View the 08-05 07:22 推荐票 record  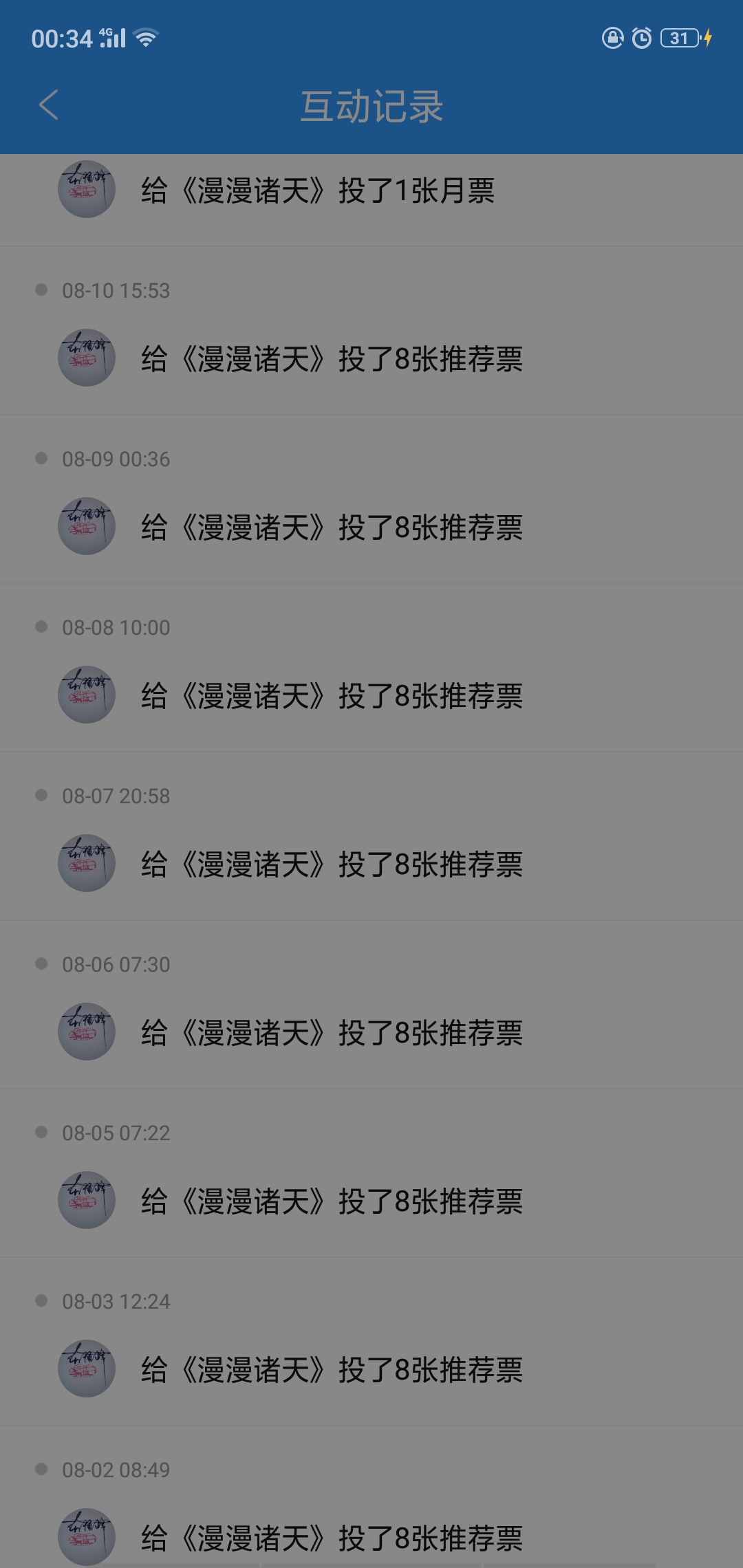click(x=332, y=1201)
